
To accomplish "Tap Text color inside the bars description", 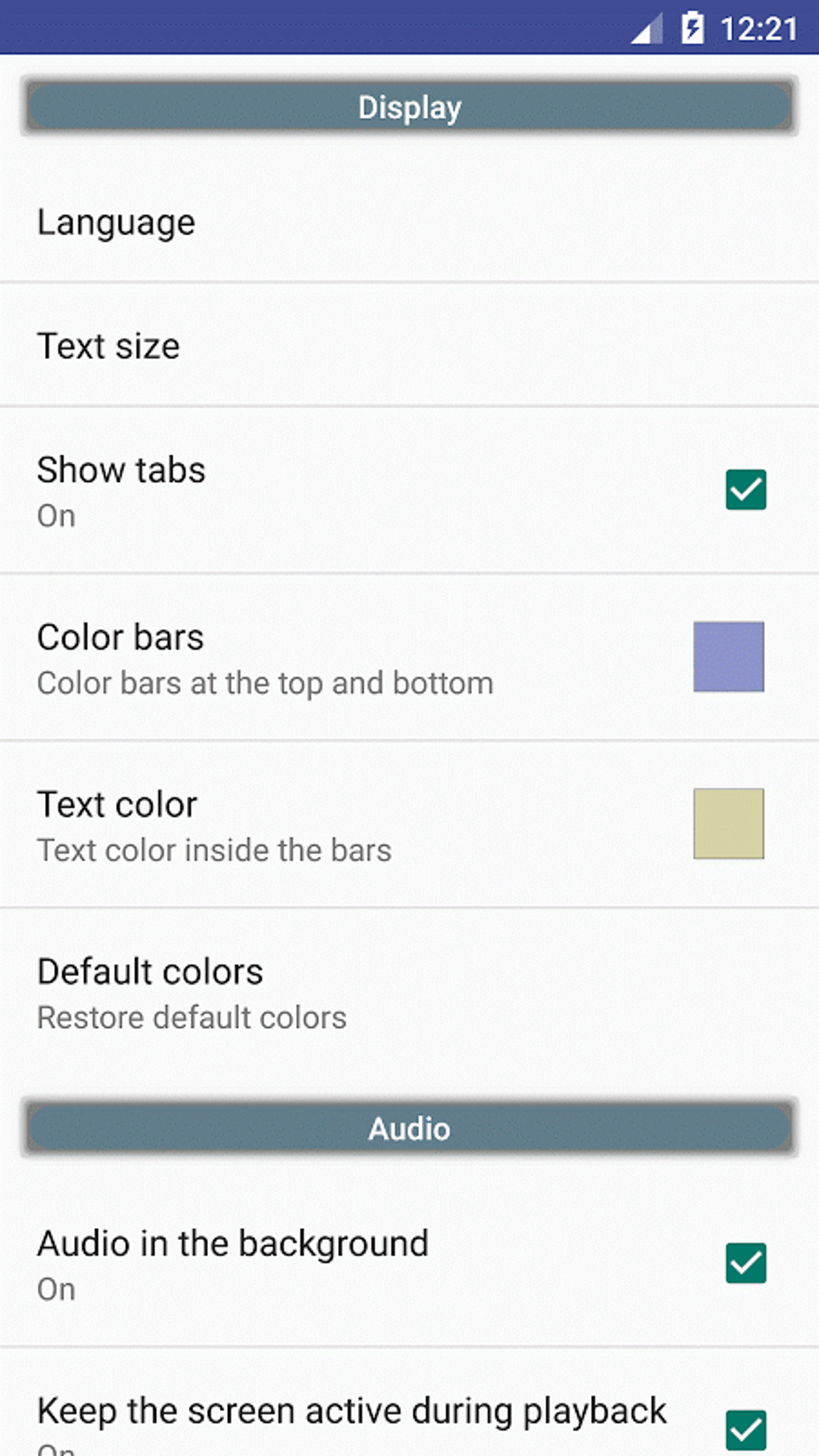I will (214, 850).
